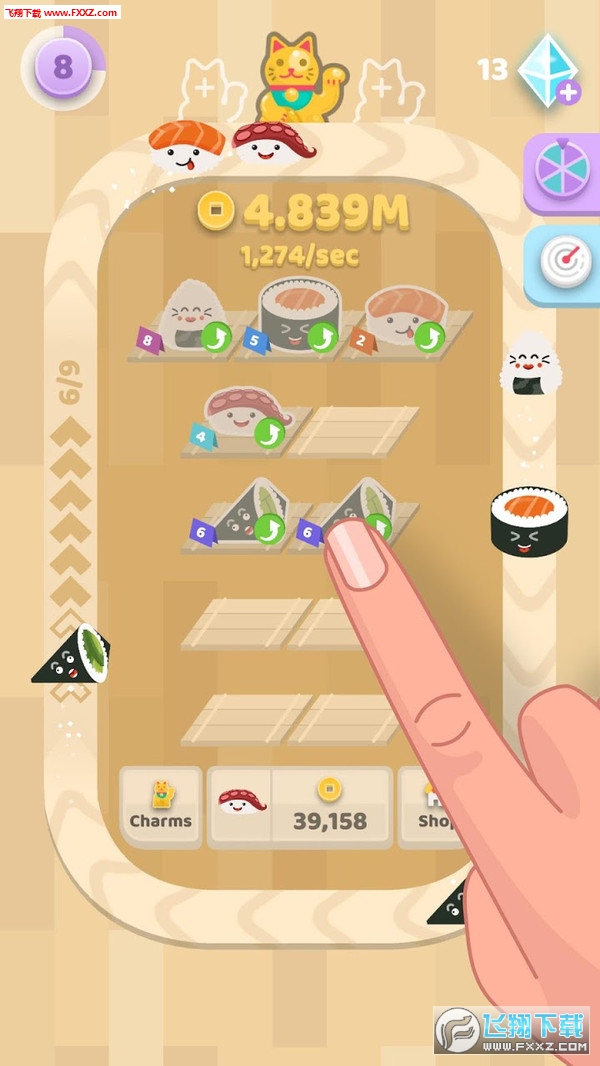Recall the level 4 octopus sushi
Viewport: 600px width, 1066px height.
pos(269,433)
